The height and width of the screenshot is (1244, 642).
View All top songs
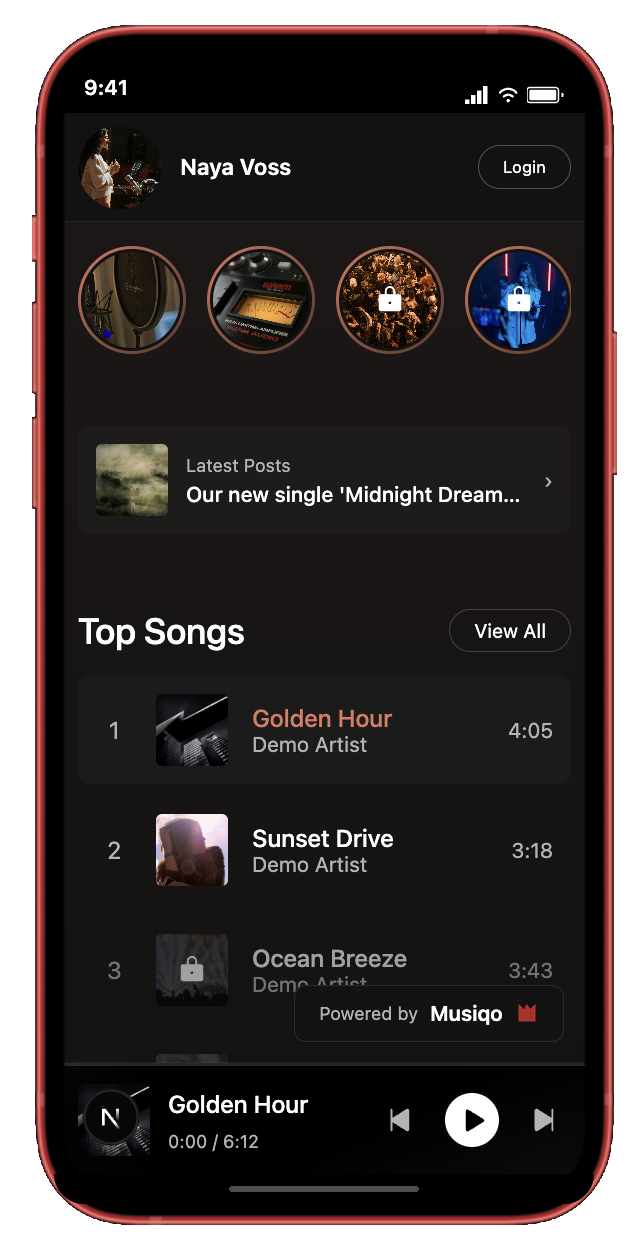[510, 631]
